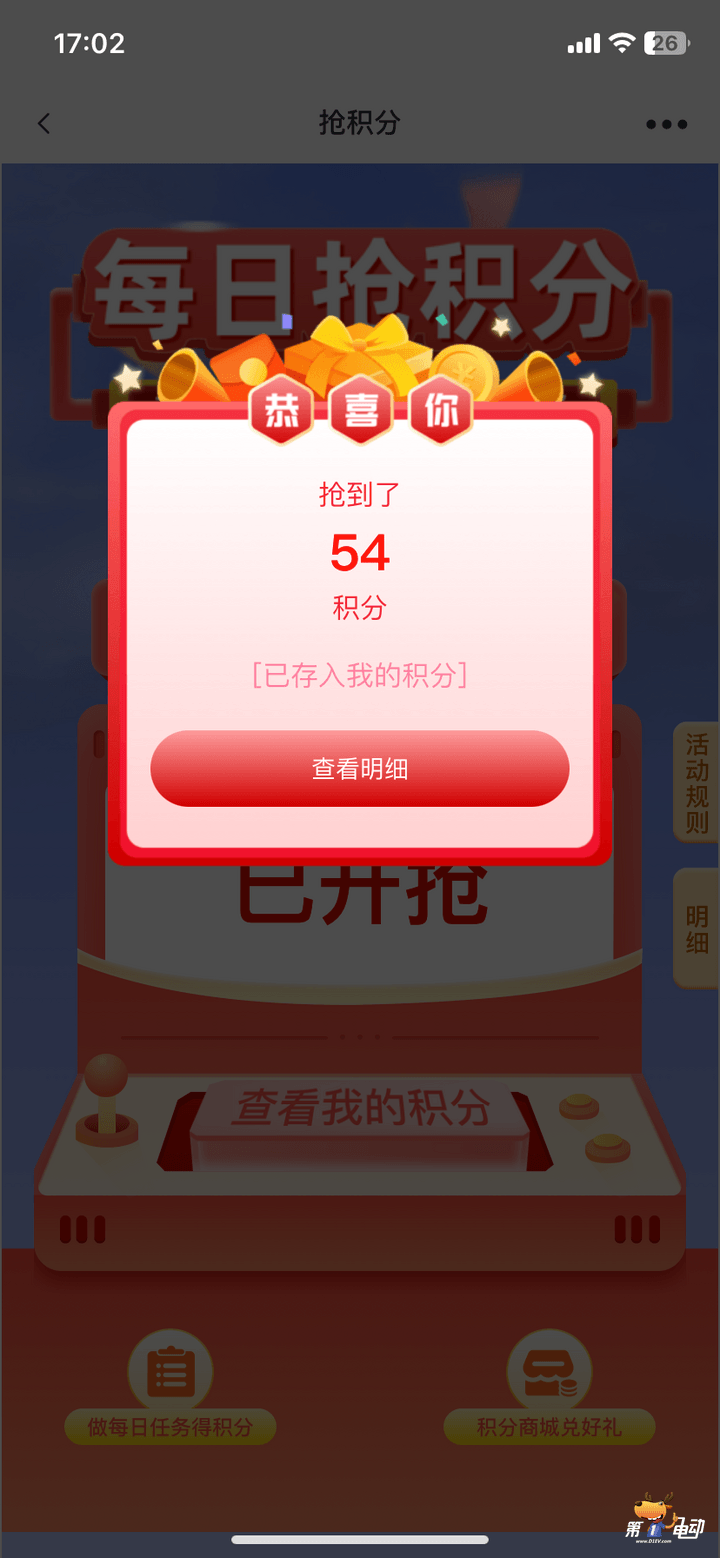Screen dimensions: 720x1558
Task: Tap the 查看明细 button in the popup
Action: (360, 768)
